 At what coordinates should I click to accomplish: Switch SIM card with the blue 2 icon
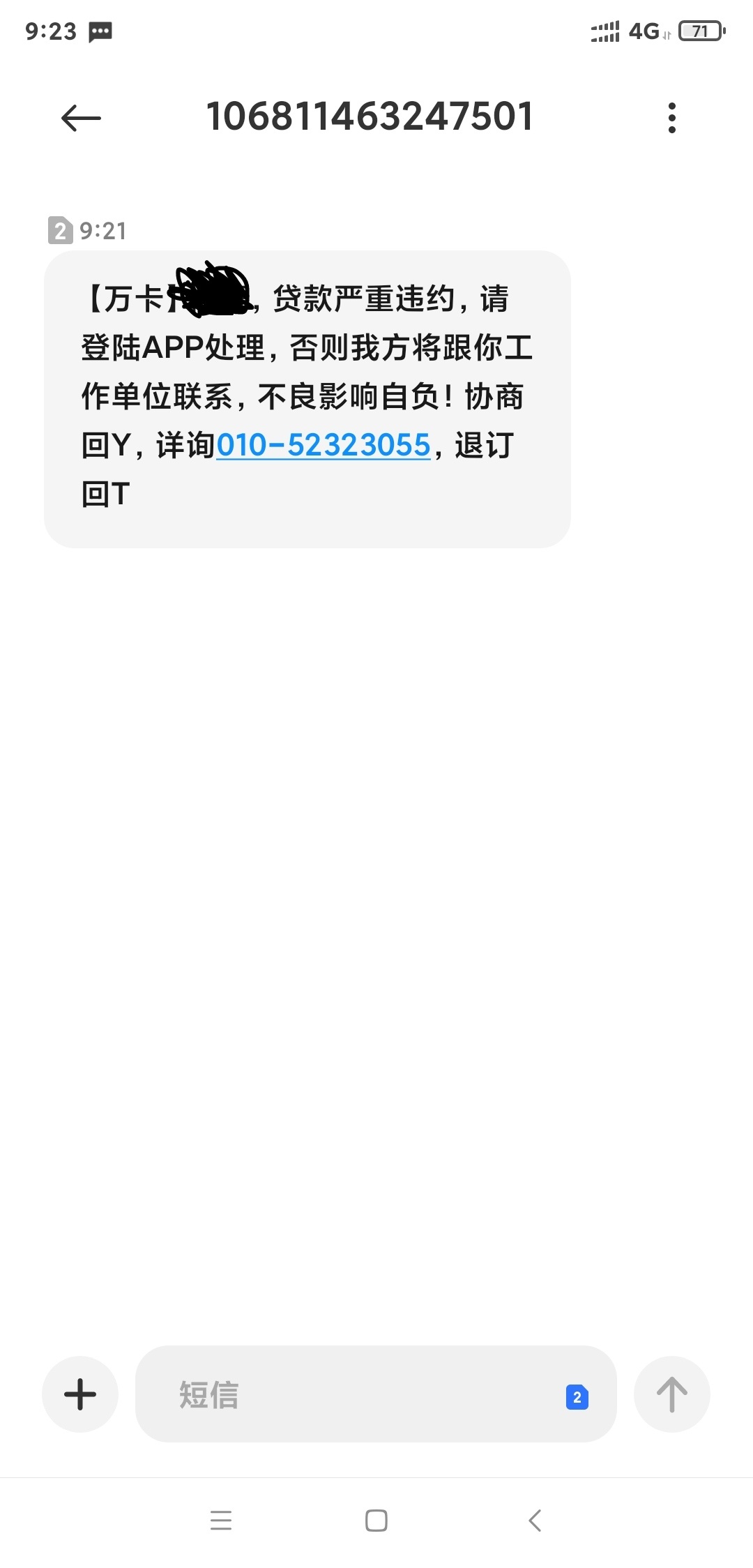pyautogui.click(x=577, y=1397)
